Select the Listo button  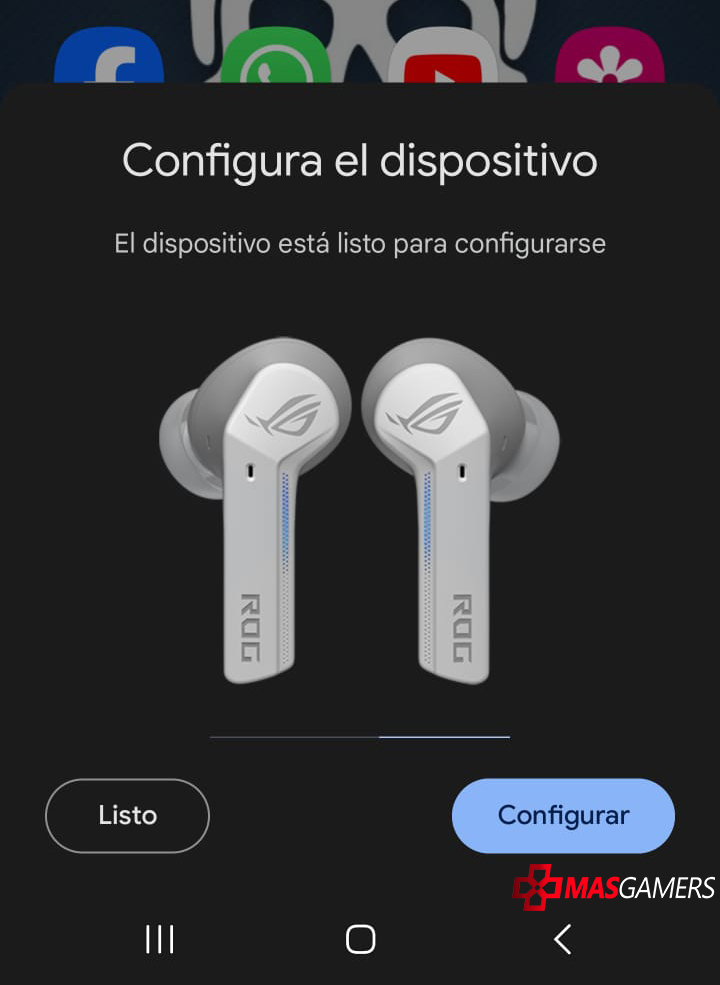click(x=127, y=815)
